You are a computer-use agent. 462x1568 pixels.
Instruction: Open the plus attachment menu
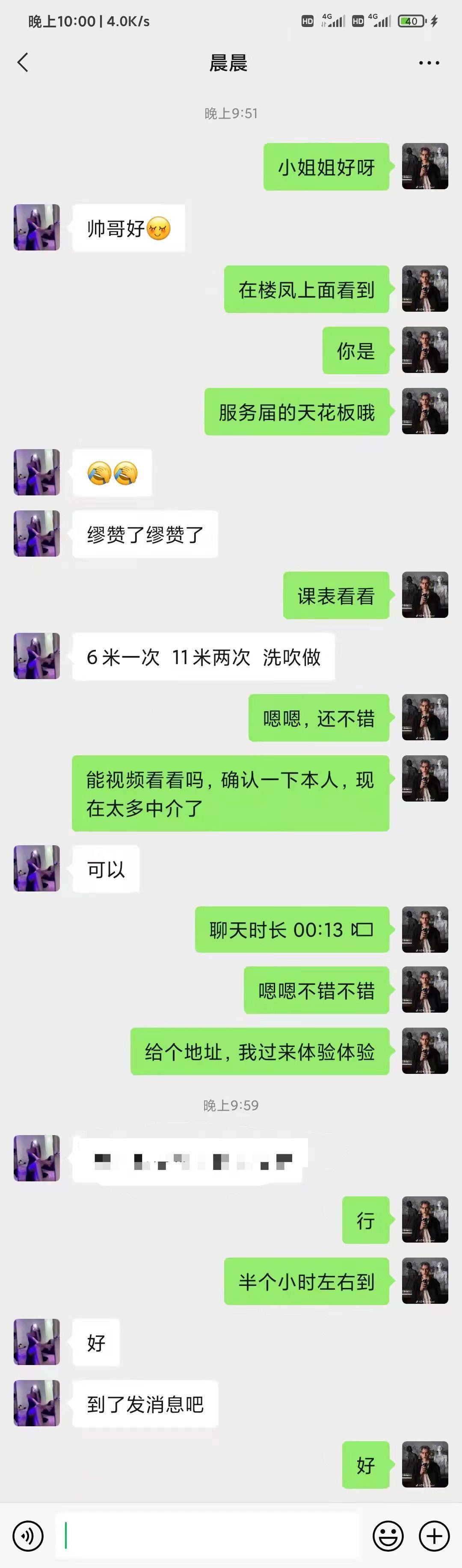(434, 1535)
